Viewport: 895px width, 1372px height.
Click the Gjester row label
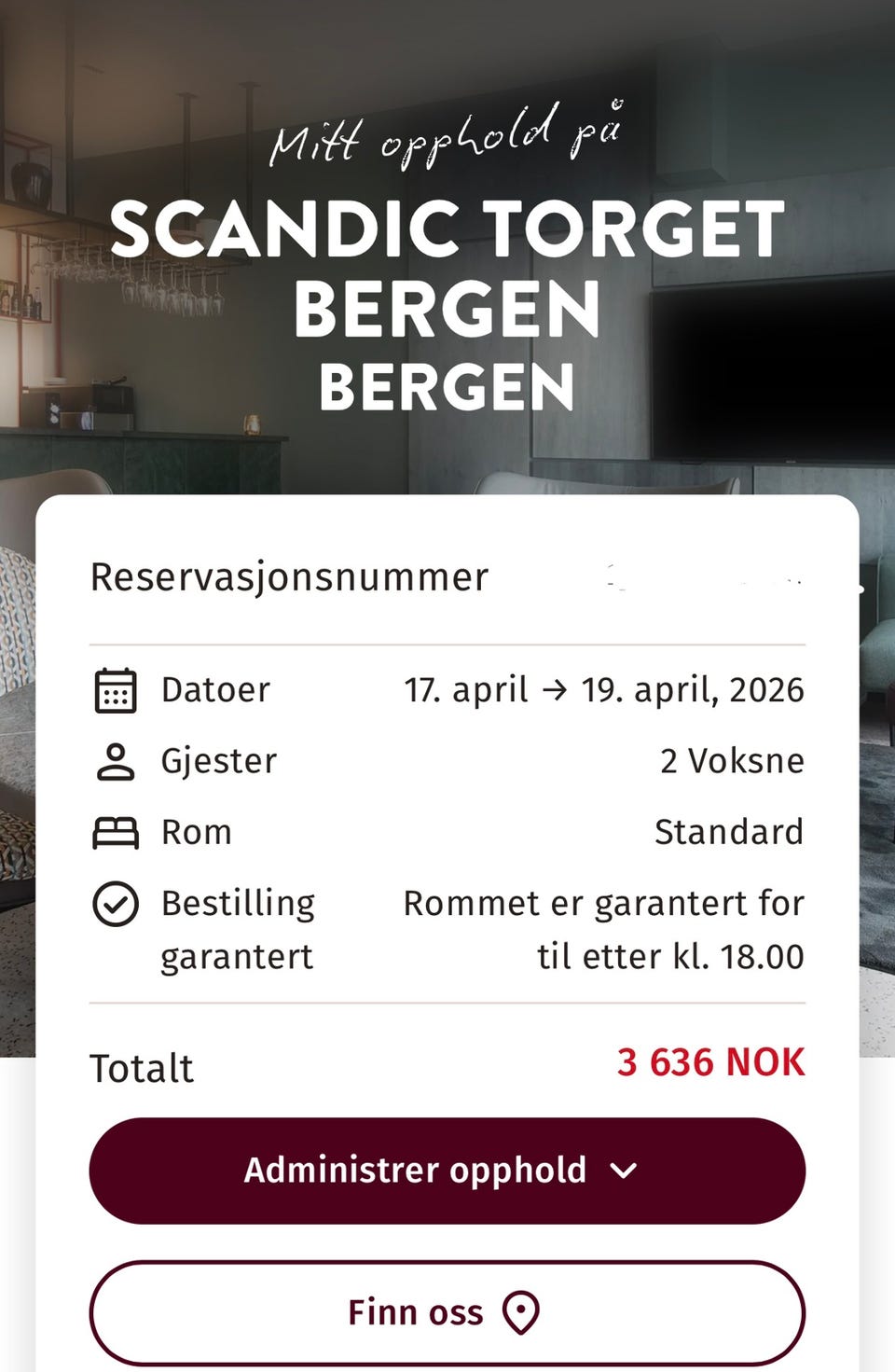point(218,760)
